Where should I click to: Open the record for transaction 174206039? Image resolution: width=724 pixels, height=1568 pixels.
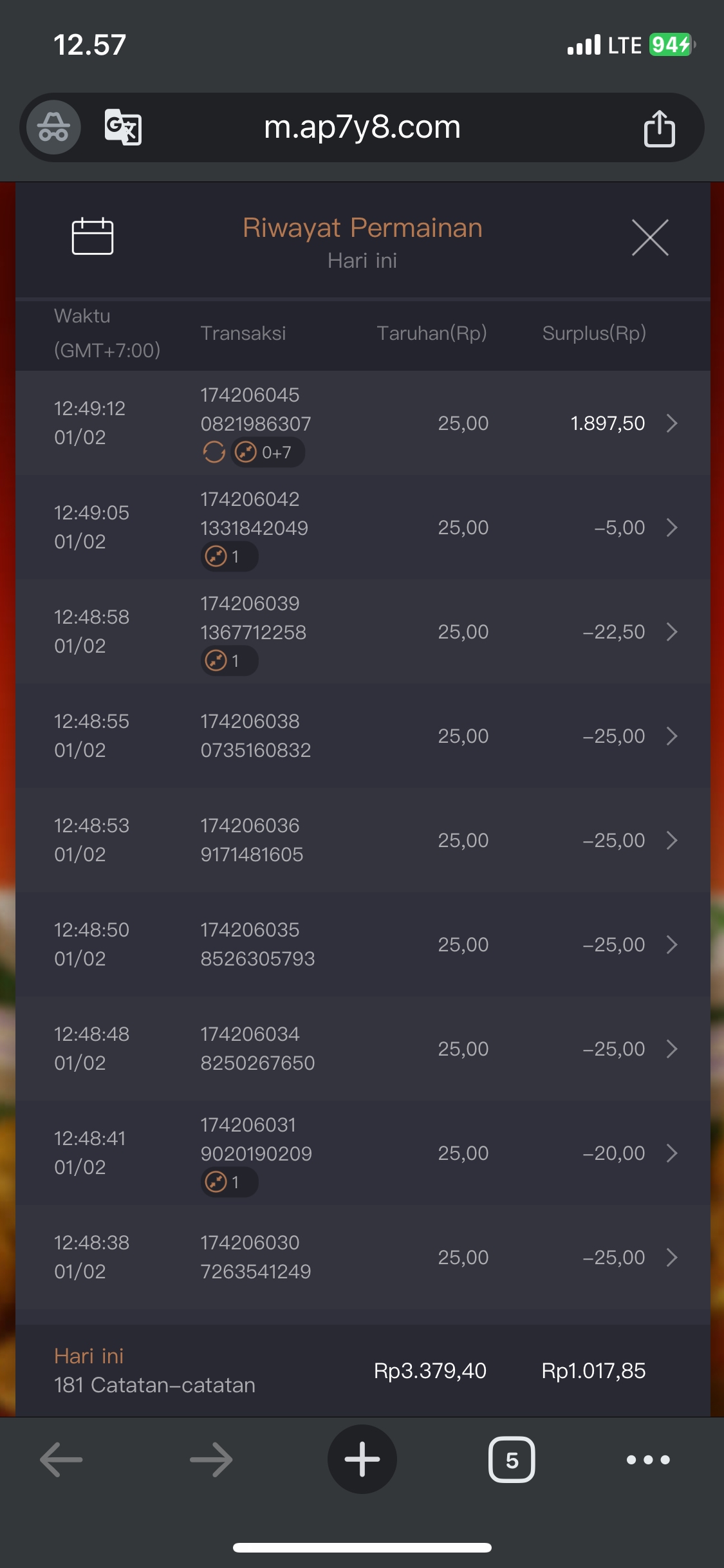click(671, 631)
